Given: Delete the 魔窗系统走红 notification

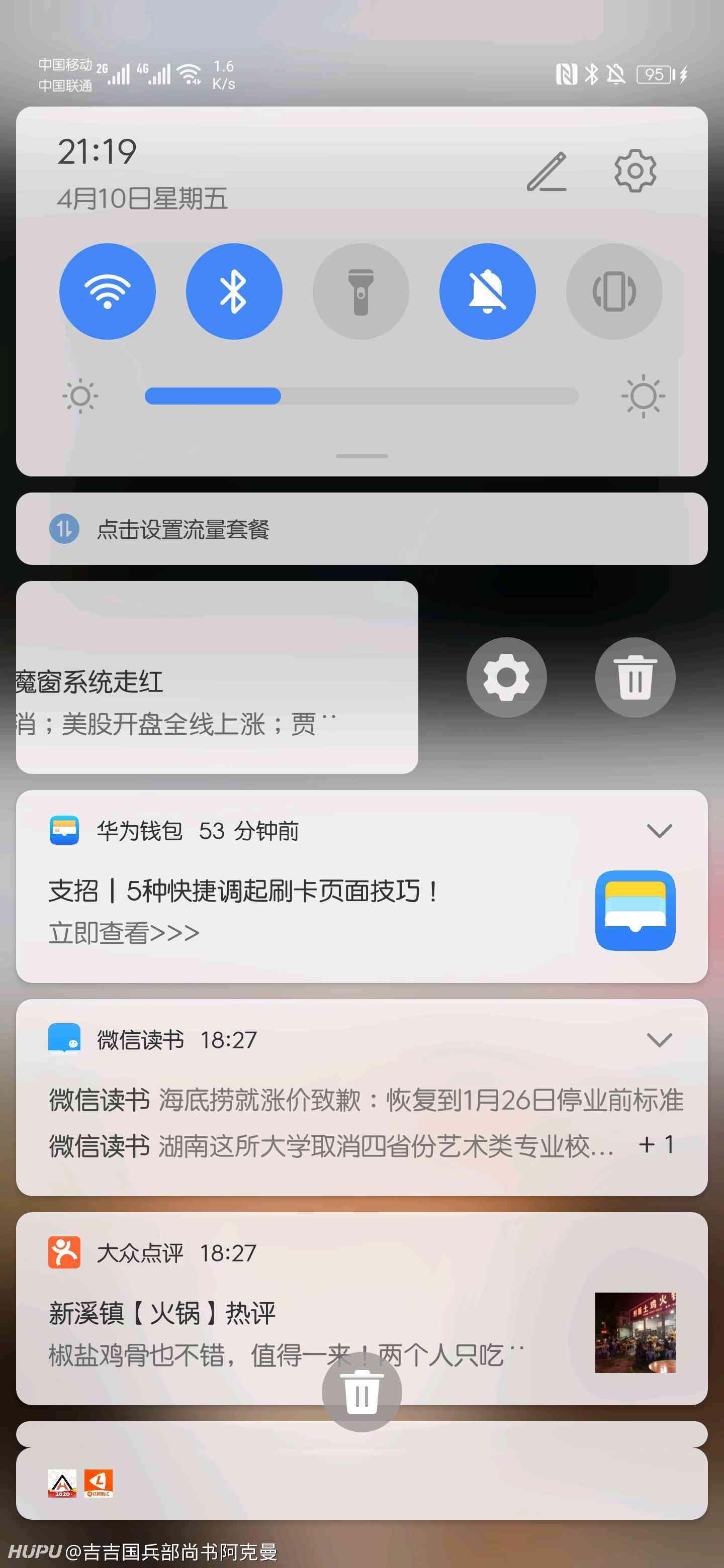Looking at the screenshot, I should point(635,677).
